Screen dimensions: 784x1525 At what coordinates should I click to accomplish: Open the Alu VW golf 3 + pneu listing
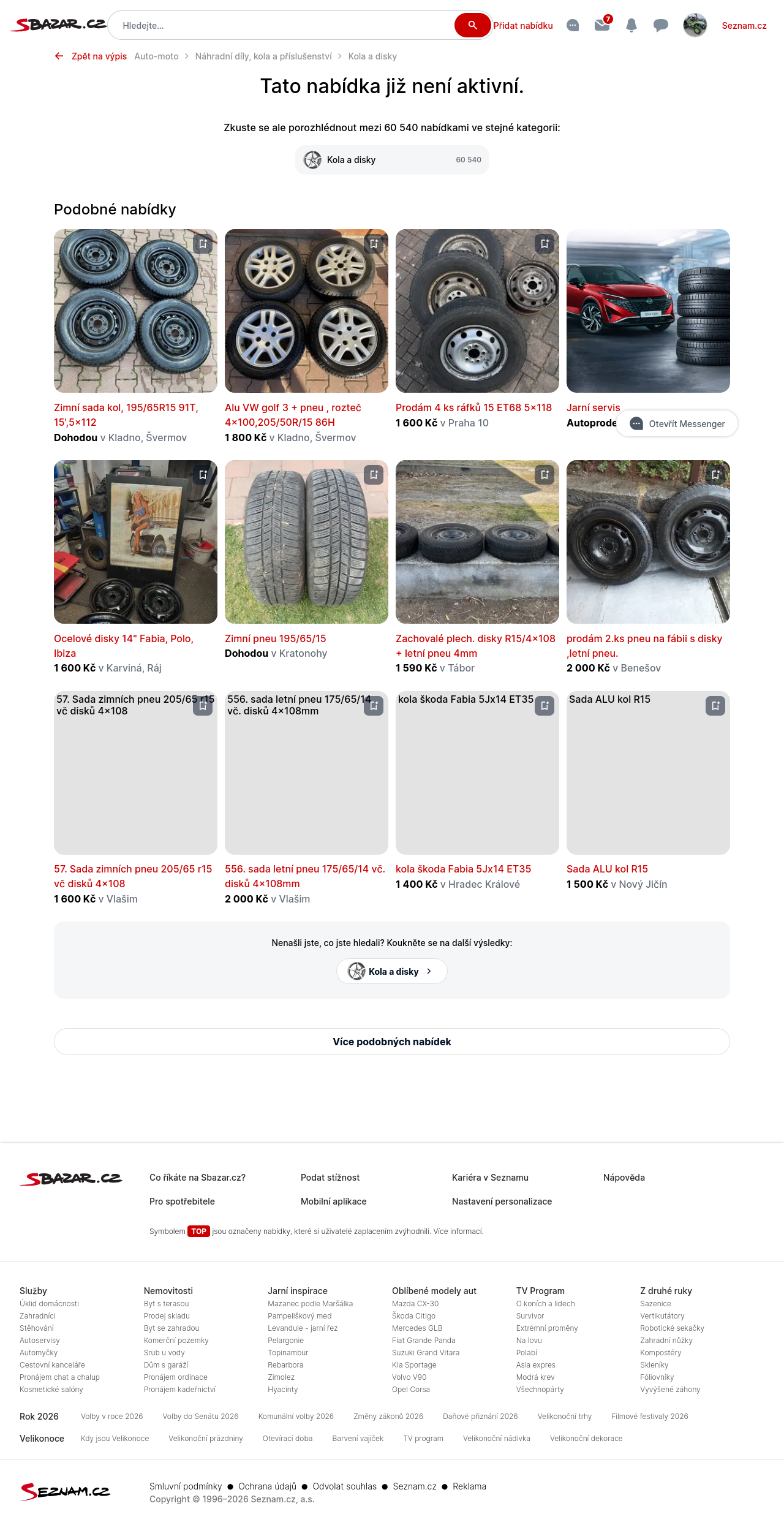click(x=293, y=415)
